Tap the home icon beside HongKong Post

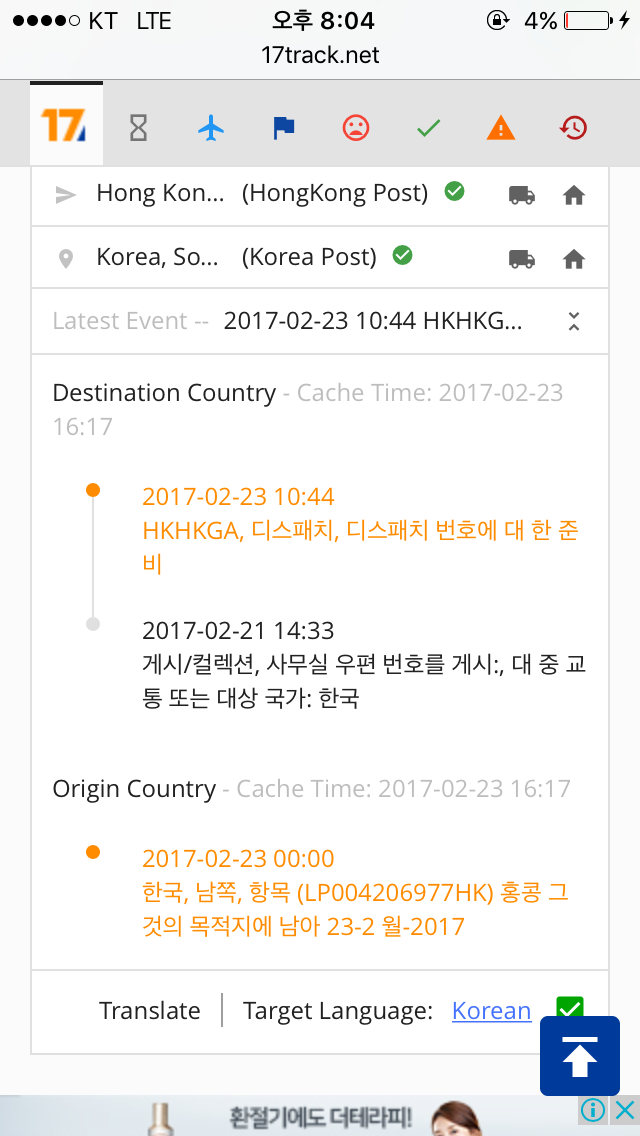pos(574,196)
